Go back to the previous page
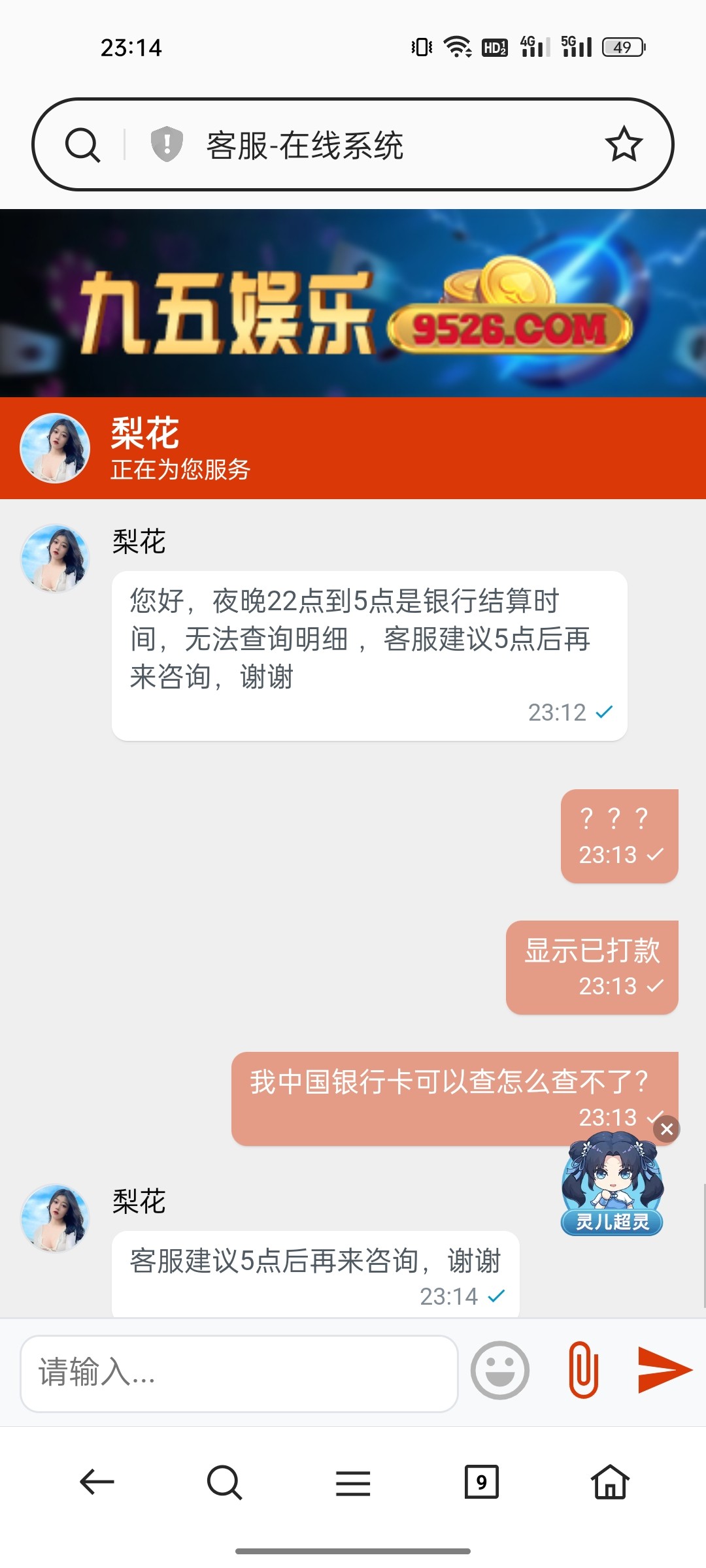This screenshot has width=706, height=1568. (97, 1482)
